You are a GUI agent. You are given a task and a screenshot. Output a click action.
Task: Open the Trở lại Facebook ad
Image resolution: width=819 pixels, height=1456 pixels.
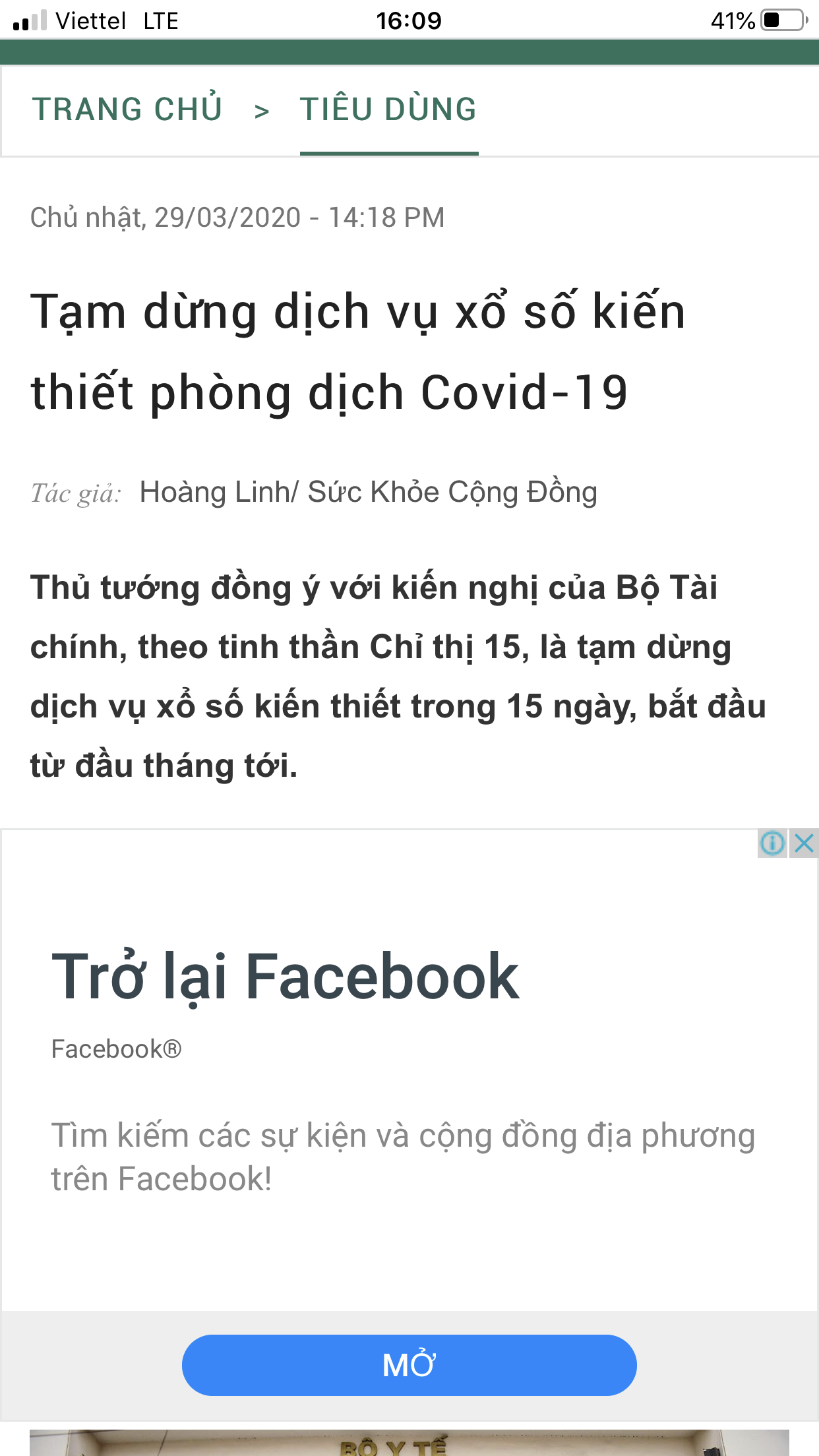click(285, 977)
